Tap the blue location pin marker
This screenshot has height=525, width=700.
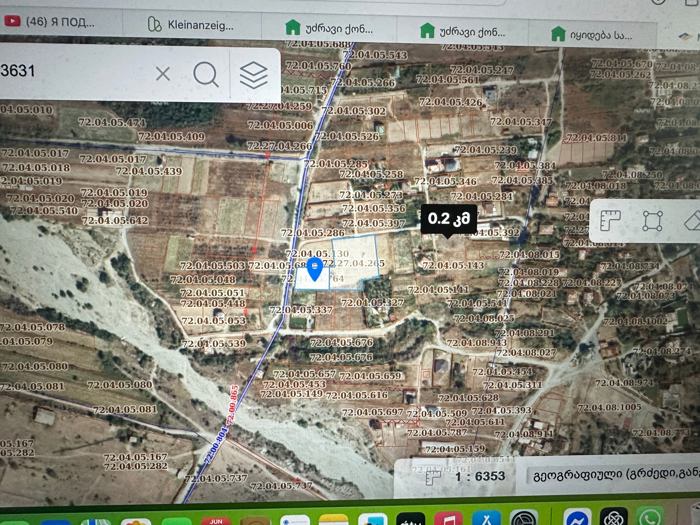tap(315, 270)
